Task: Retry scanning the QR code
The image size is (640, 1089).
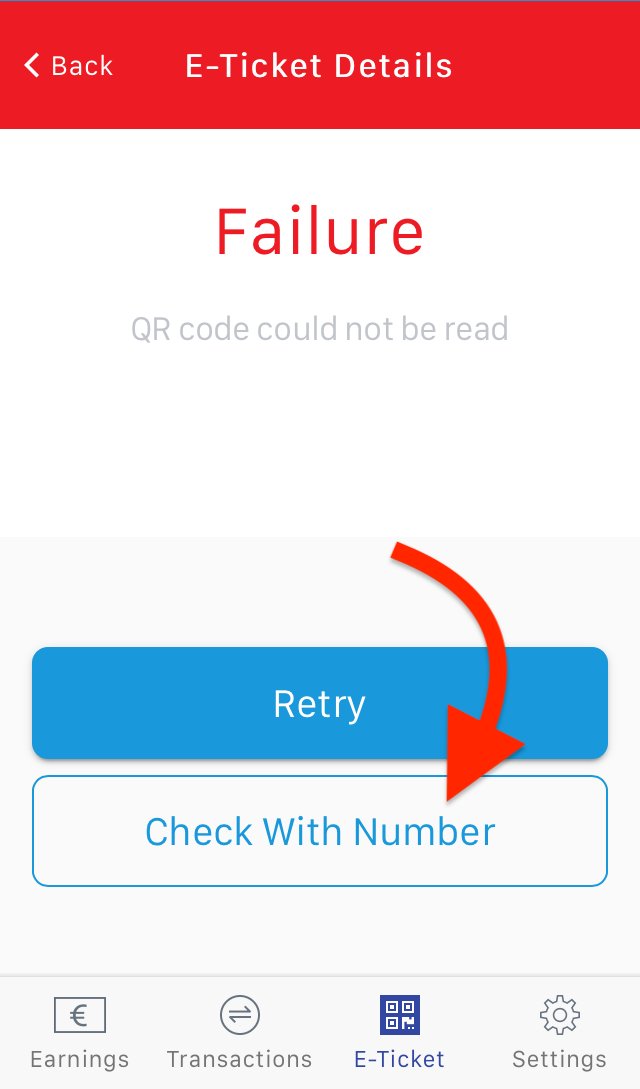Action: click(319, 703)
